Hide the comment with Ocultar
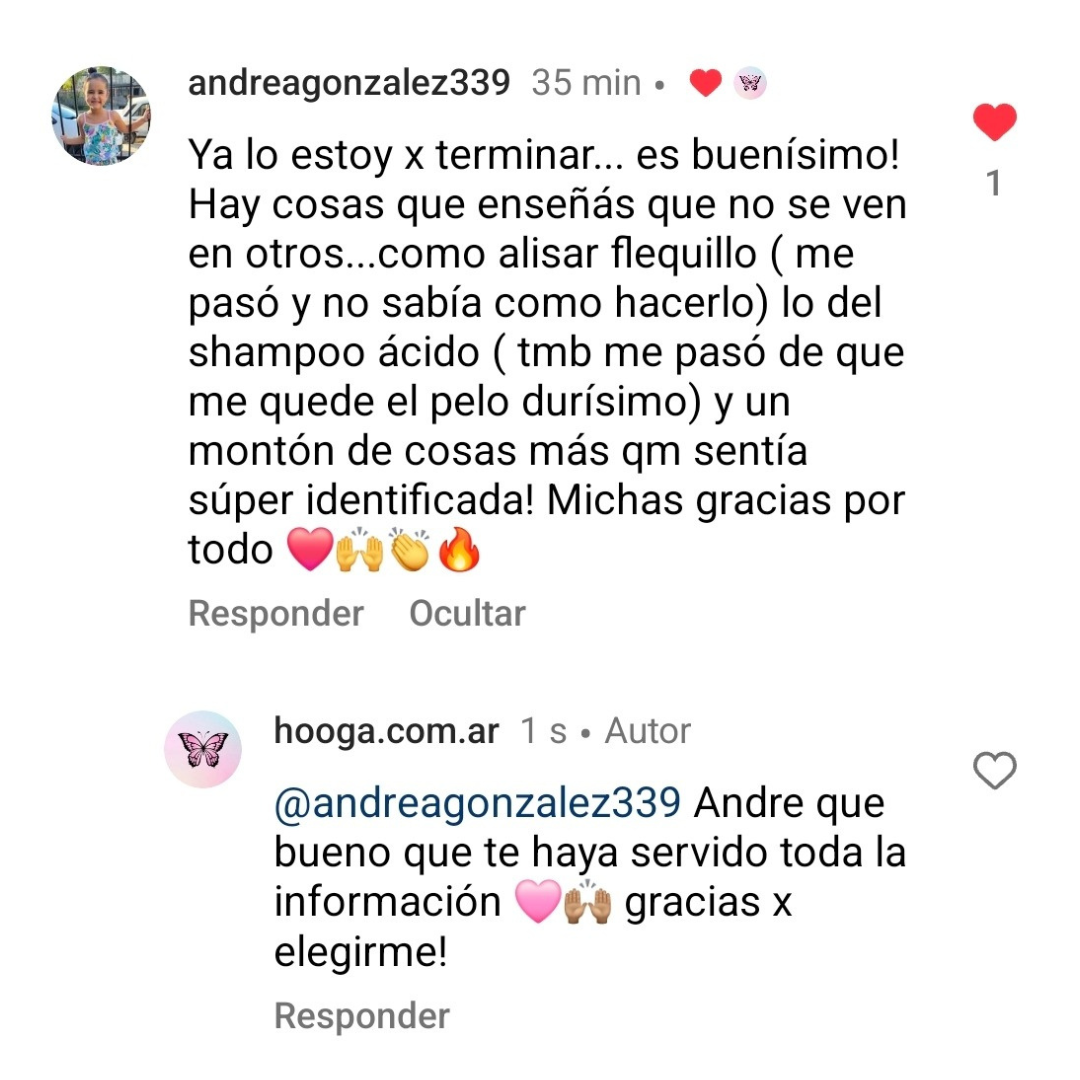This screenshot has width=1080, height=1080. [x=467, y=613]
